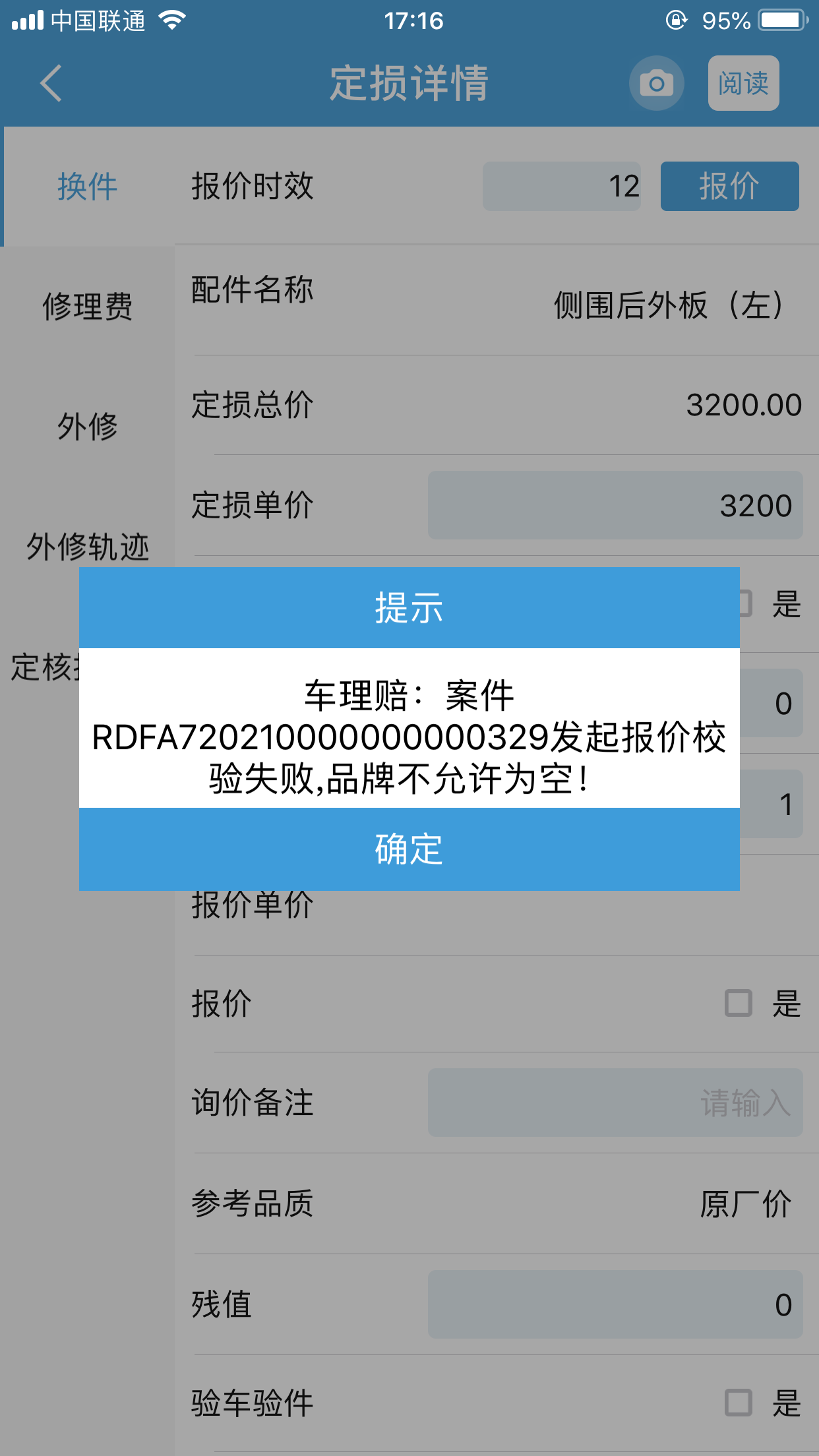The image size is (819, 1456).
Task: Submit quote with 报价 button
Action: tap(729, 186)
